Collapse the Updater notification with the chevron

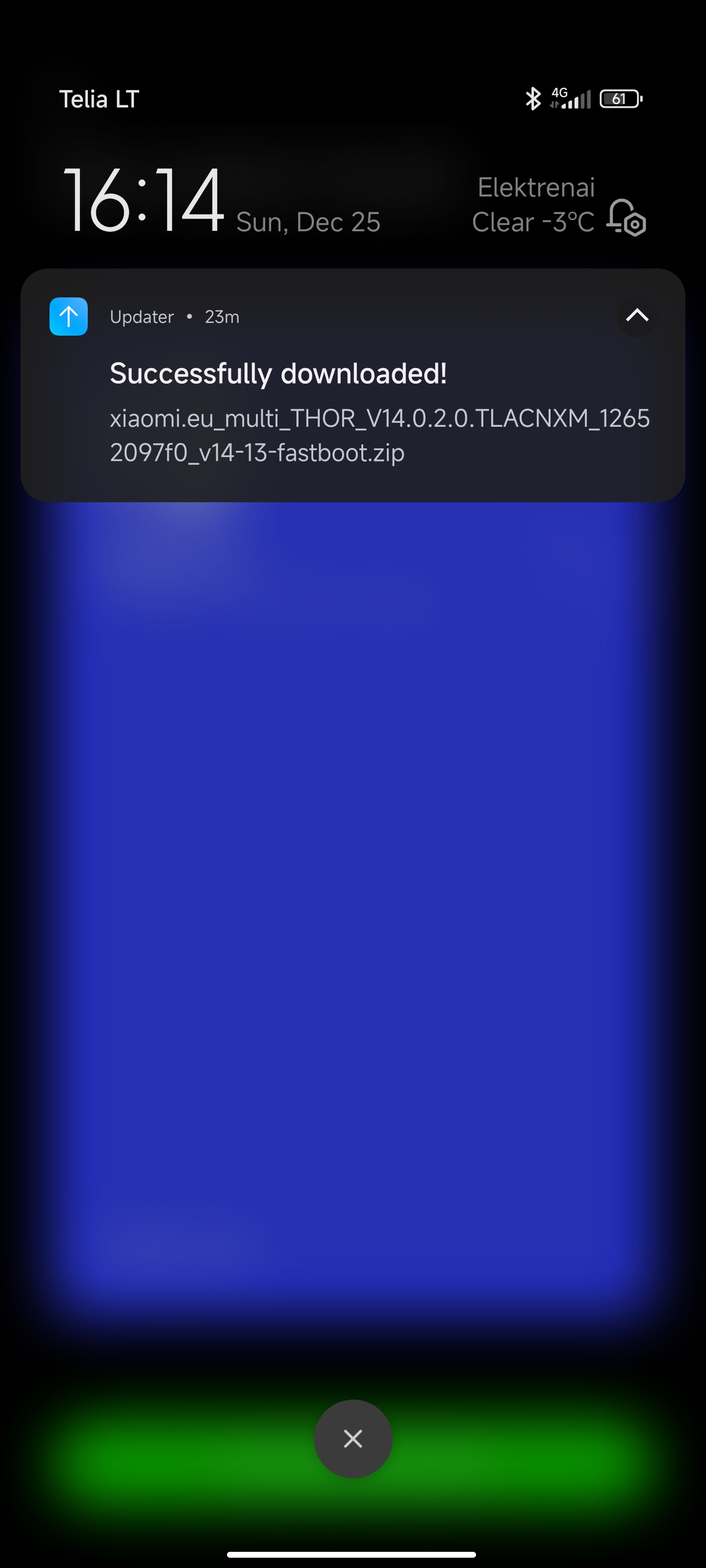pos(636,316)
